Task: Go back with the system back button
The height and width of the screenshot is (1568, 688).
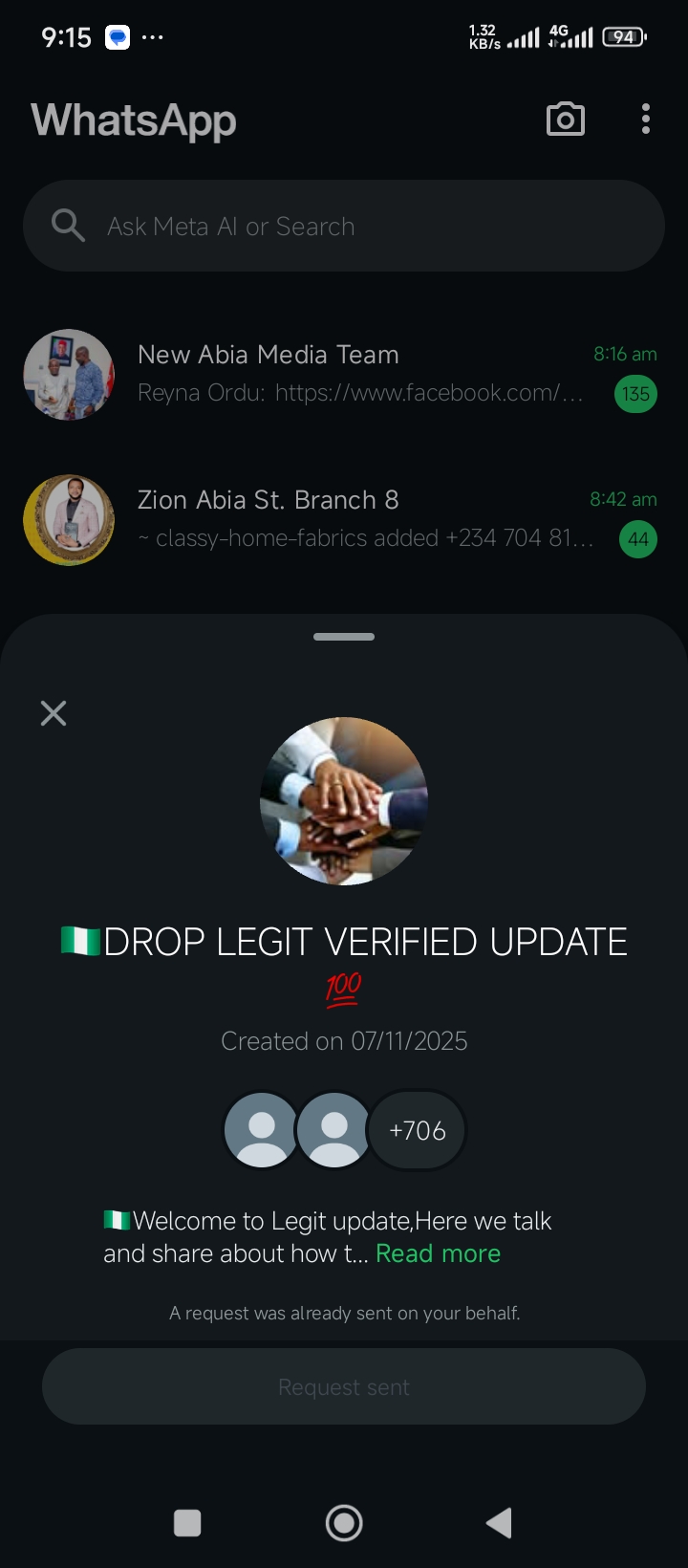Action: (x=499, y=1523)
